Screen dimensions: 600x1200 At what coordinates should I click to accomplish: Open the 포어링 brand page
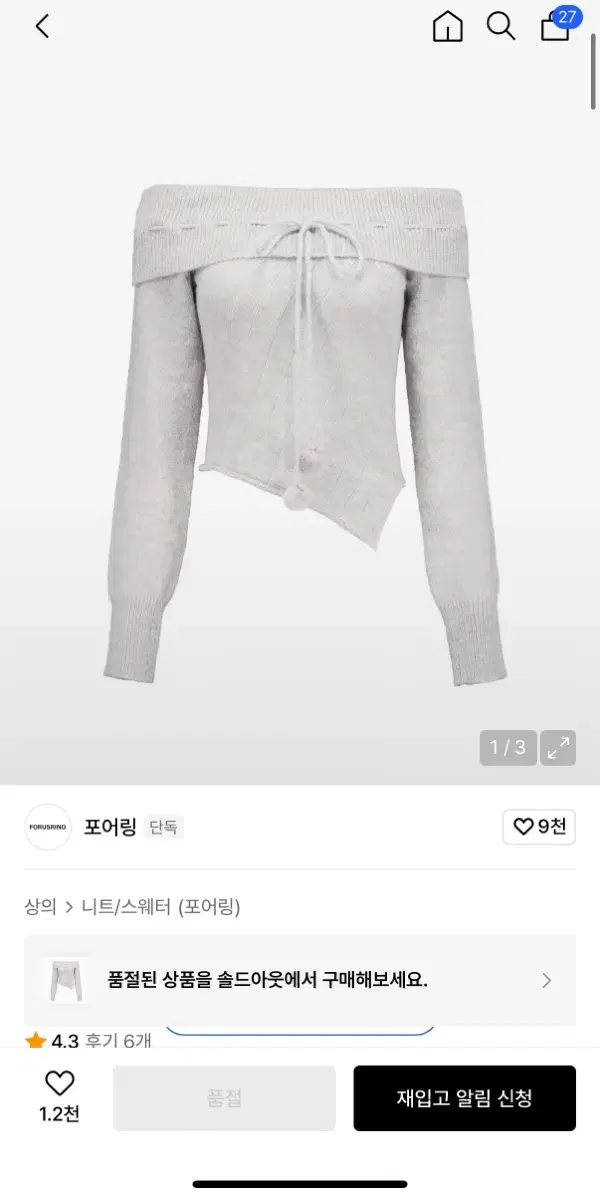click(x=110, y=827)
